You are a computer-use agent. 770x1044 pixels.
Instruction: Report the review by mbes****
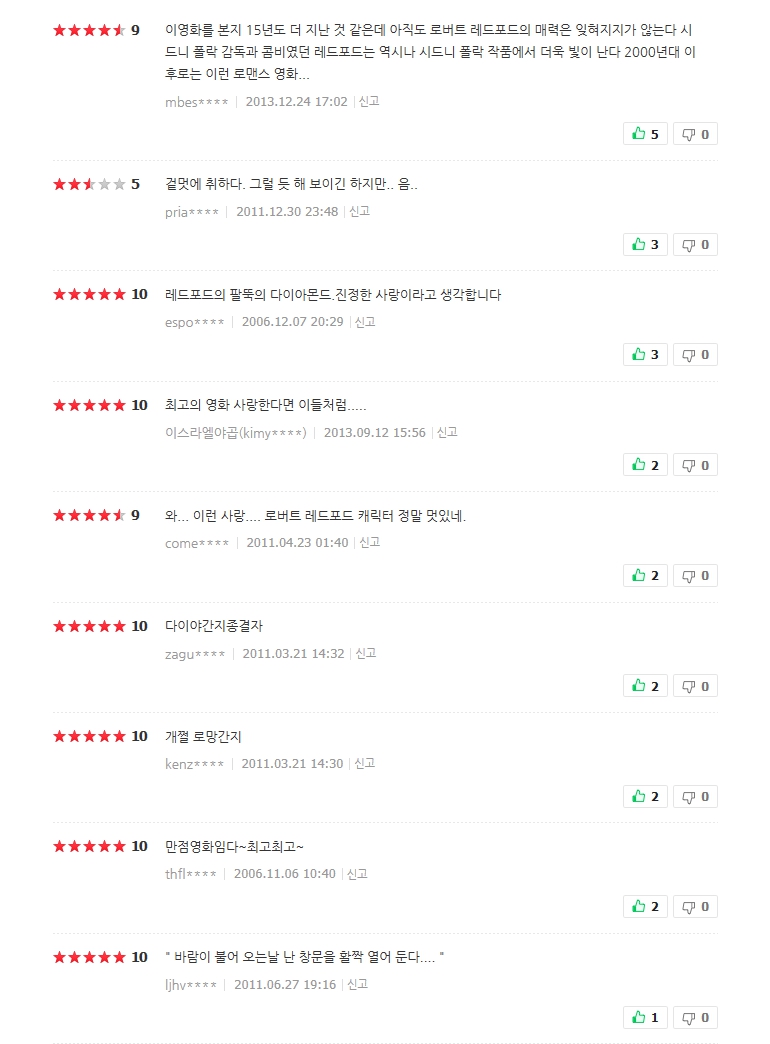369,101
